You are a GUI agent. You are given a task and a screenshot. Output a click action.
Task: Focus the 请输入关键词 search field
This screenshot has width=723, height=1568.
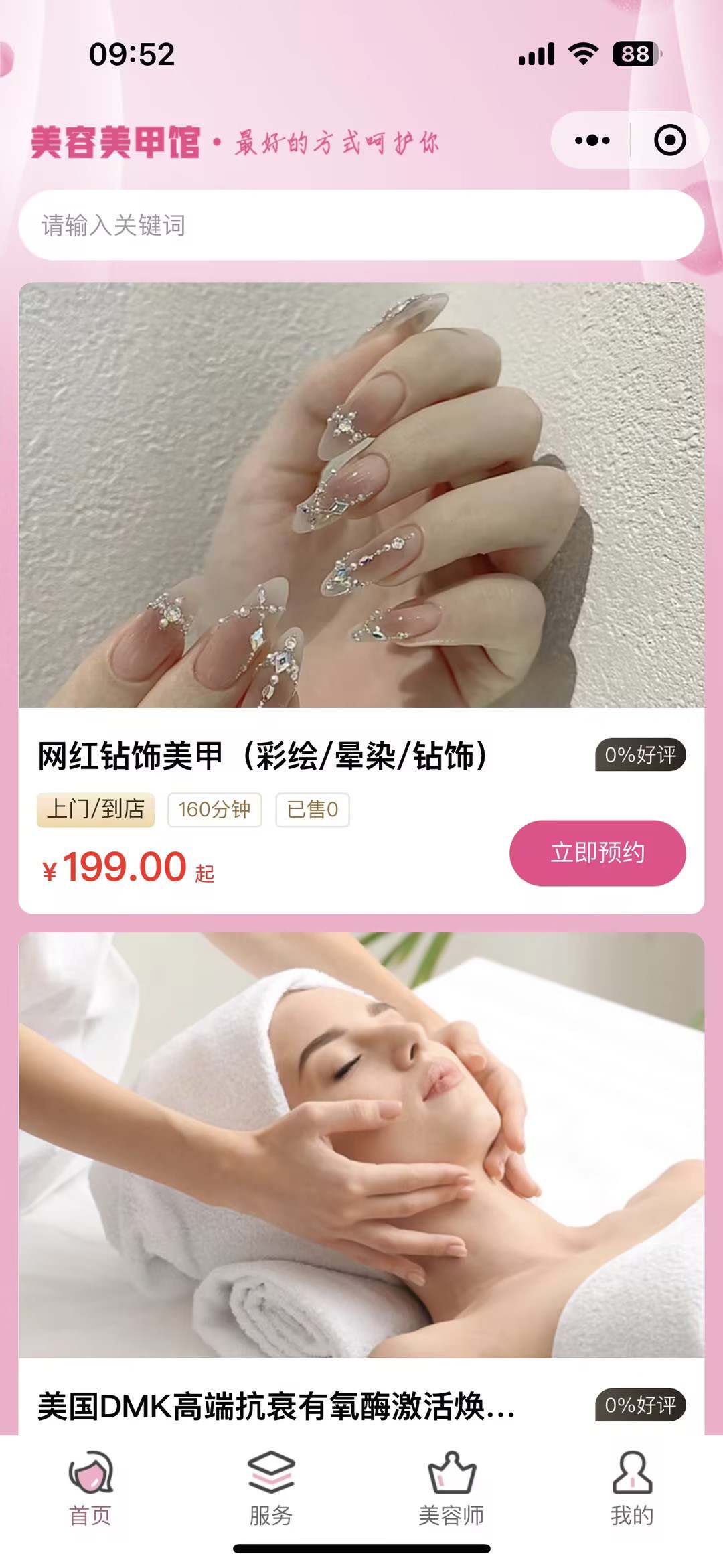[x=361, y=226]
